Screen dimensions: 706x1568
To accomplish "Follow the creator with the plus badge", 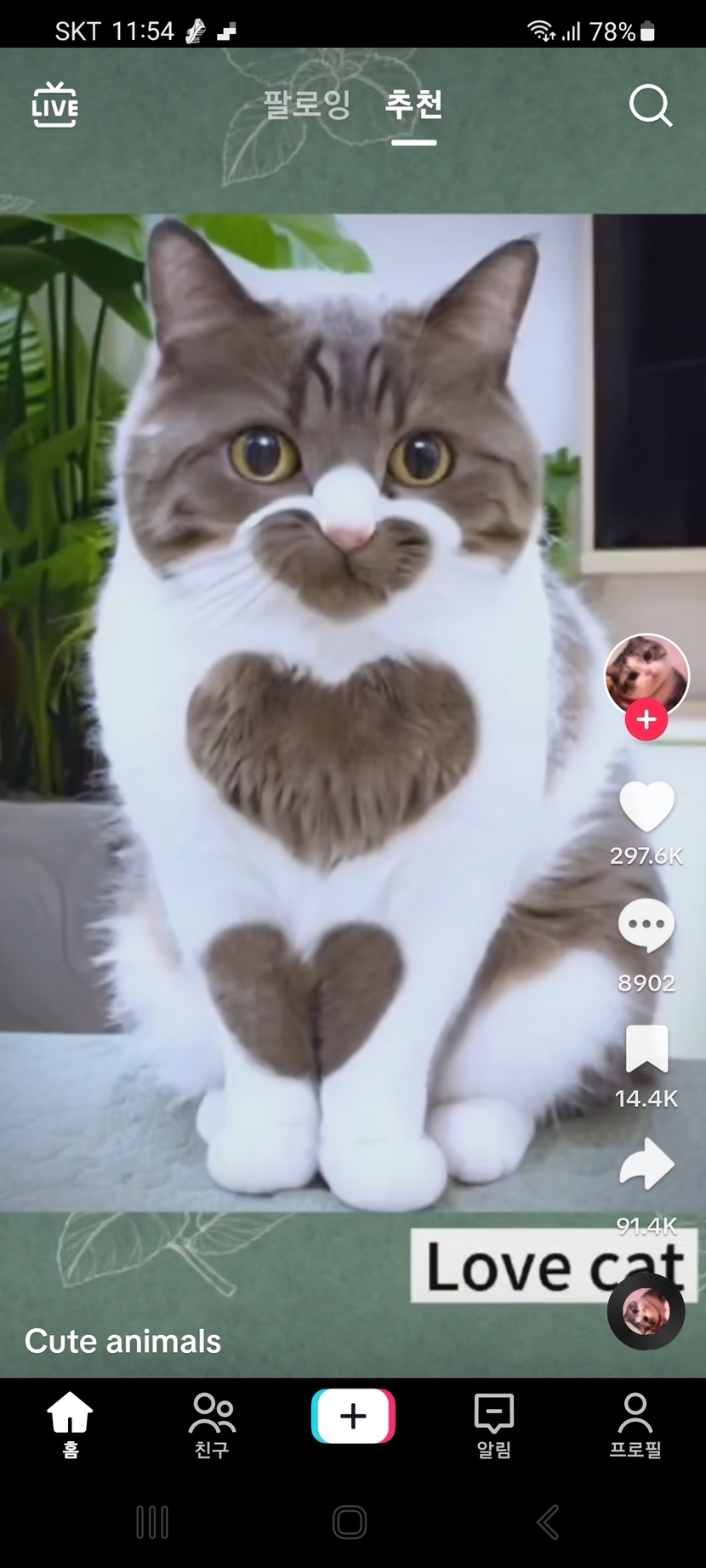I will 646,720.
